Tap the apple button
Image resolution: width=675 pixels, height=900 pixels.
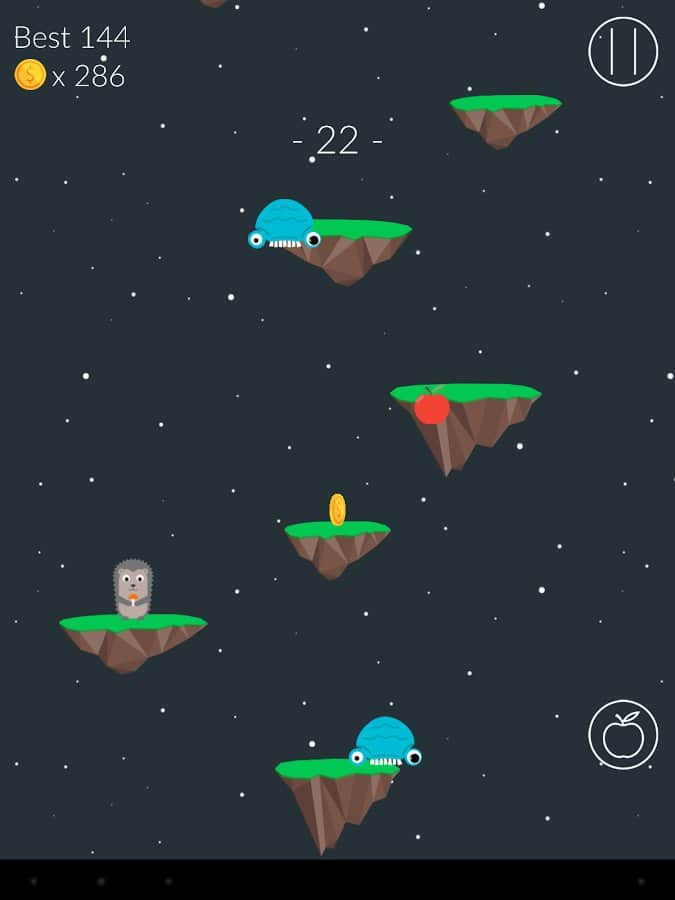pyautogui.click(x=623, y=735)
